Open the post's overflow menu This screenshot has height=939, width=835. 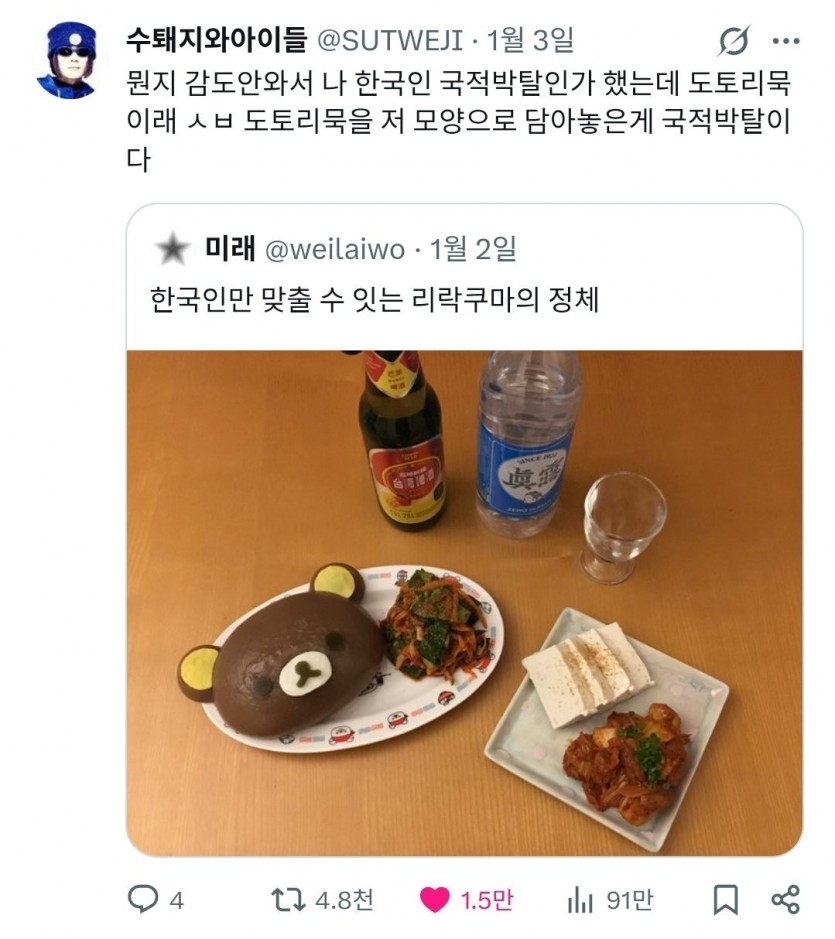pyautogui.click(x=786, y=42)
